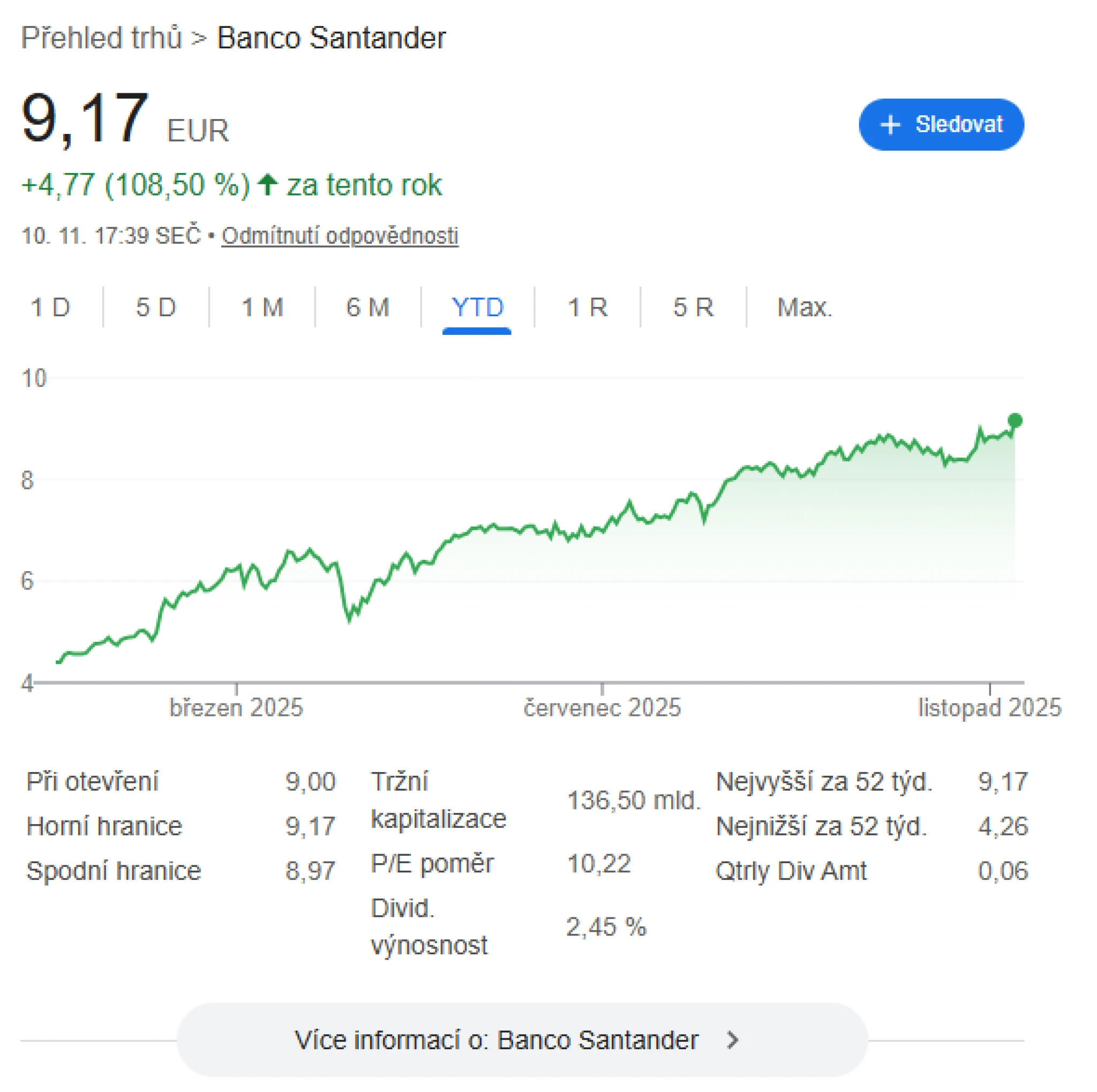Open the Přehled trhů breadcrumb link
This screenshot has width=1097, height=1092.
(101, 38)
